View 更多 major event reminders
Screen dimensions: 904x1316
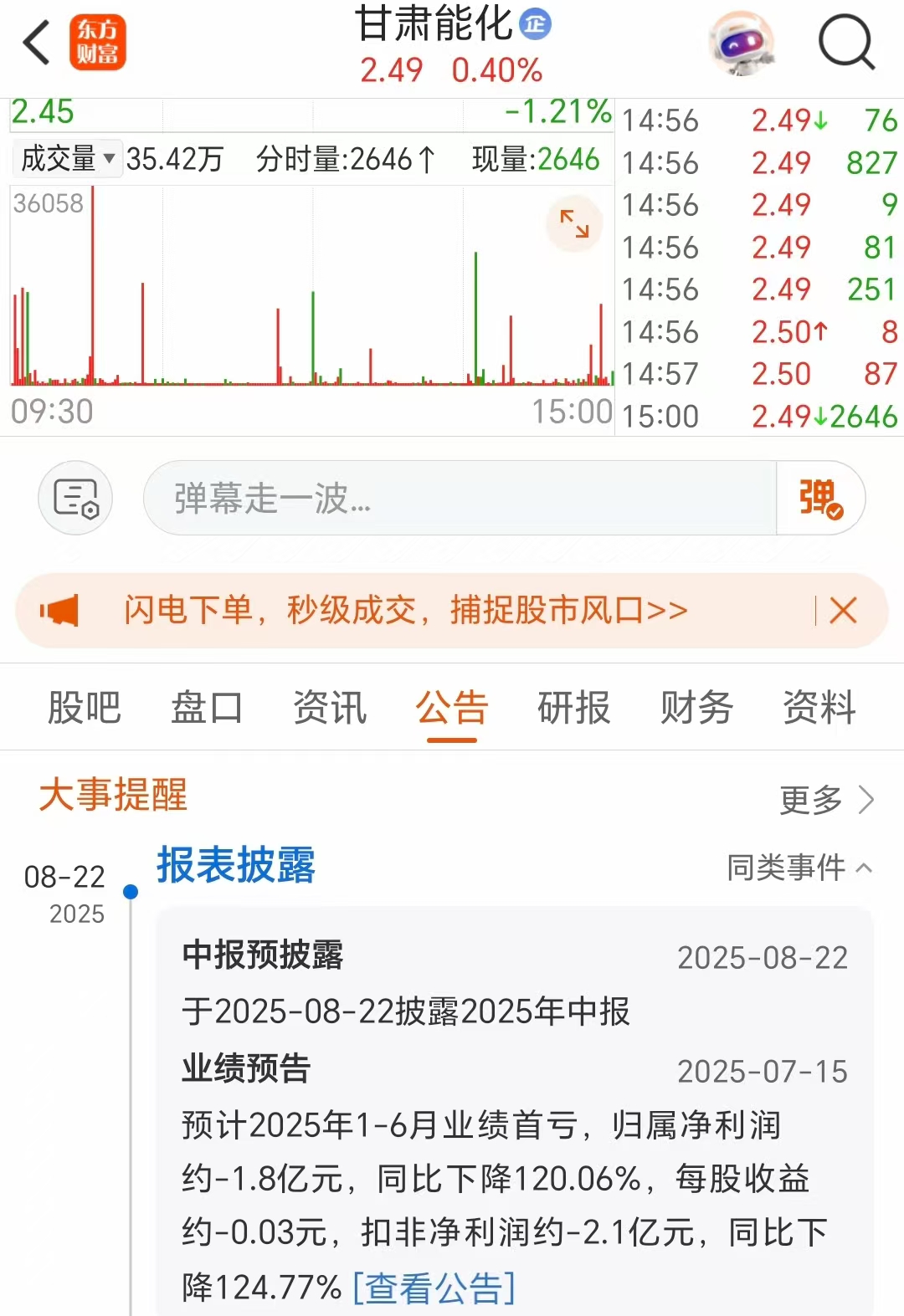825,800
